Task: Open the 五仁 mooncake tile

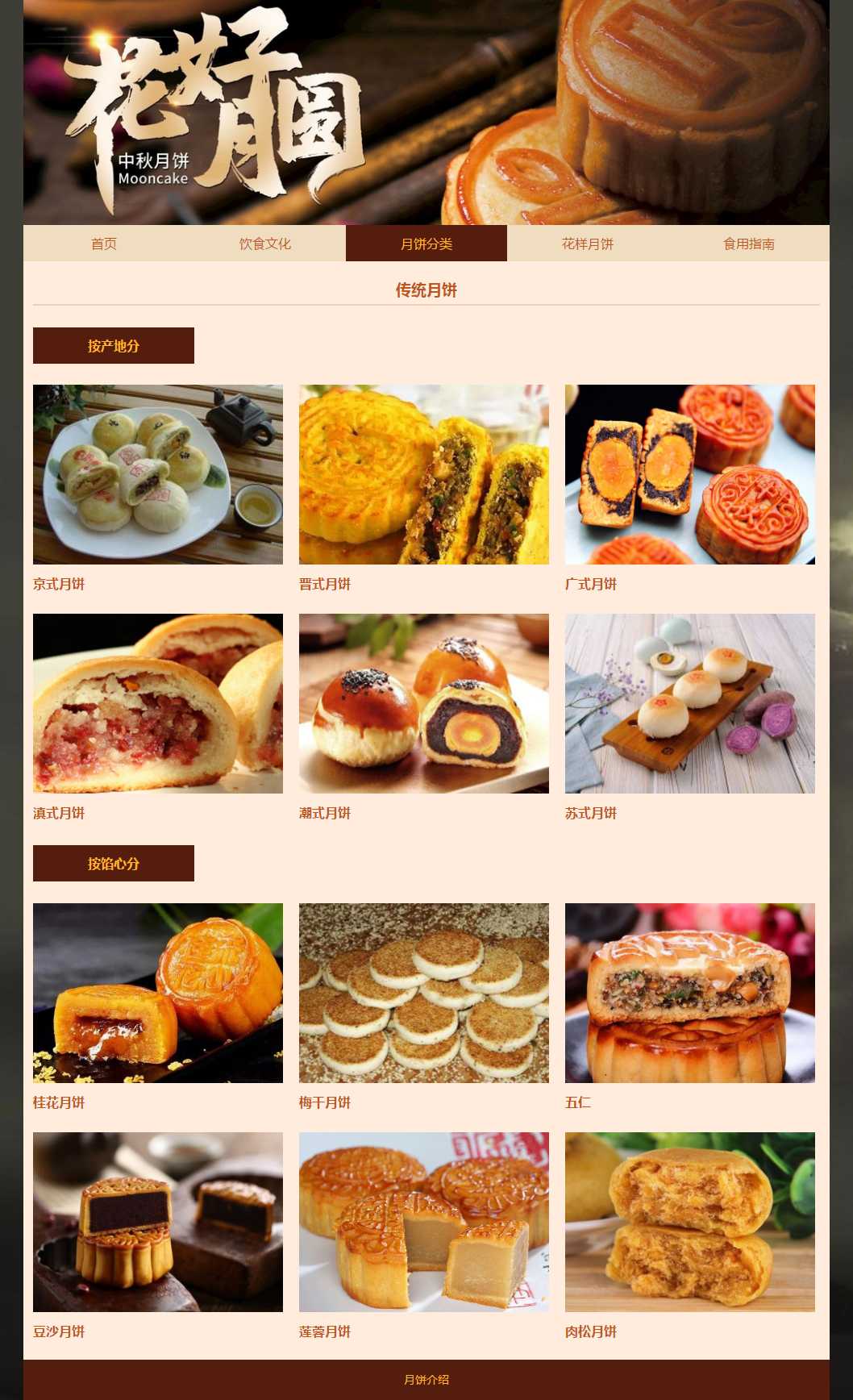Action: click(x=690, y=993)
